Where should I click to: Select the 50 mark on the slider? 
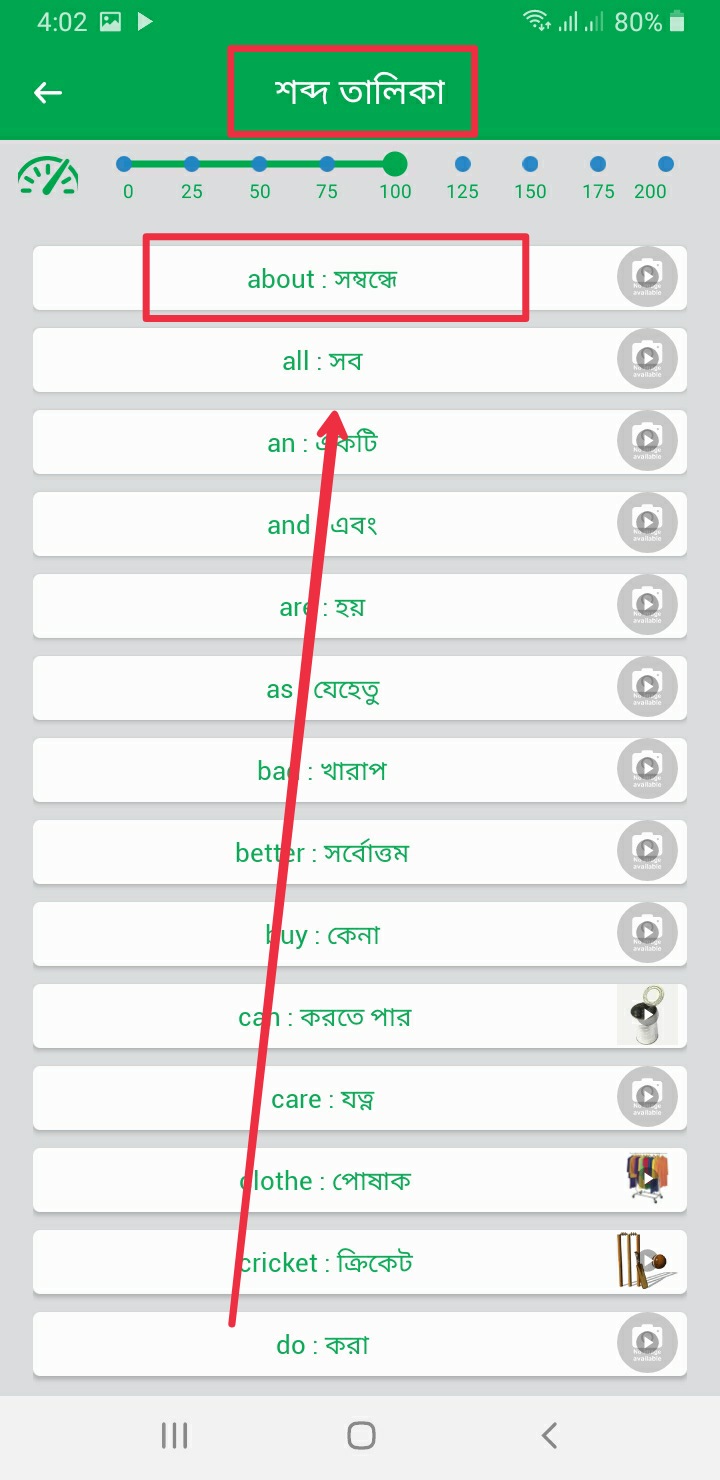(259, 164)
